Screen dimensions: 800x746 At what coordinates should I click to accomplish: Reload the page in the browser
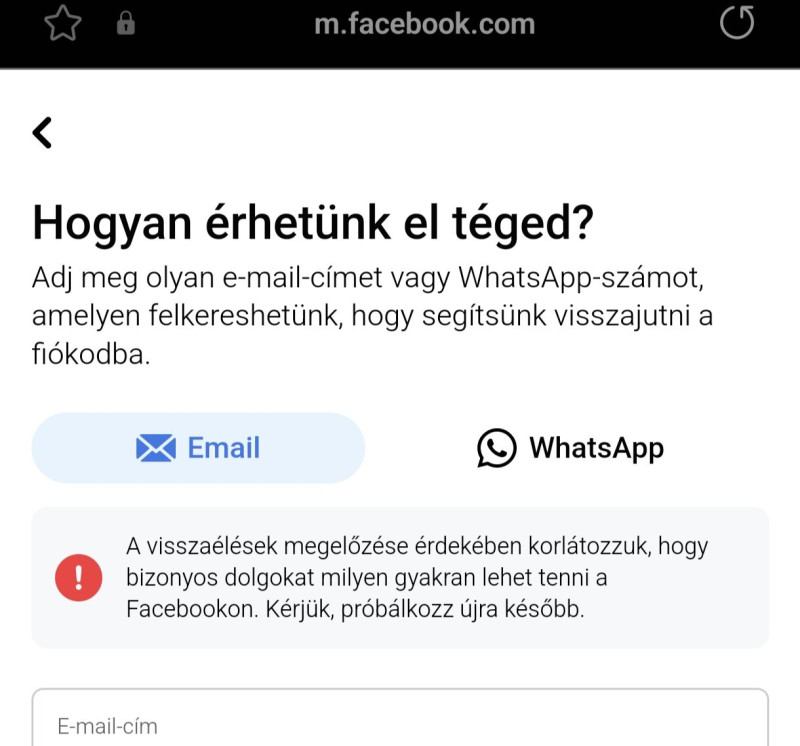[737, 24]
